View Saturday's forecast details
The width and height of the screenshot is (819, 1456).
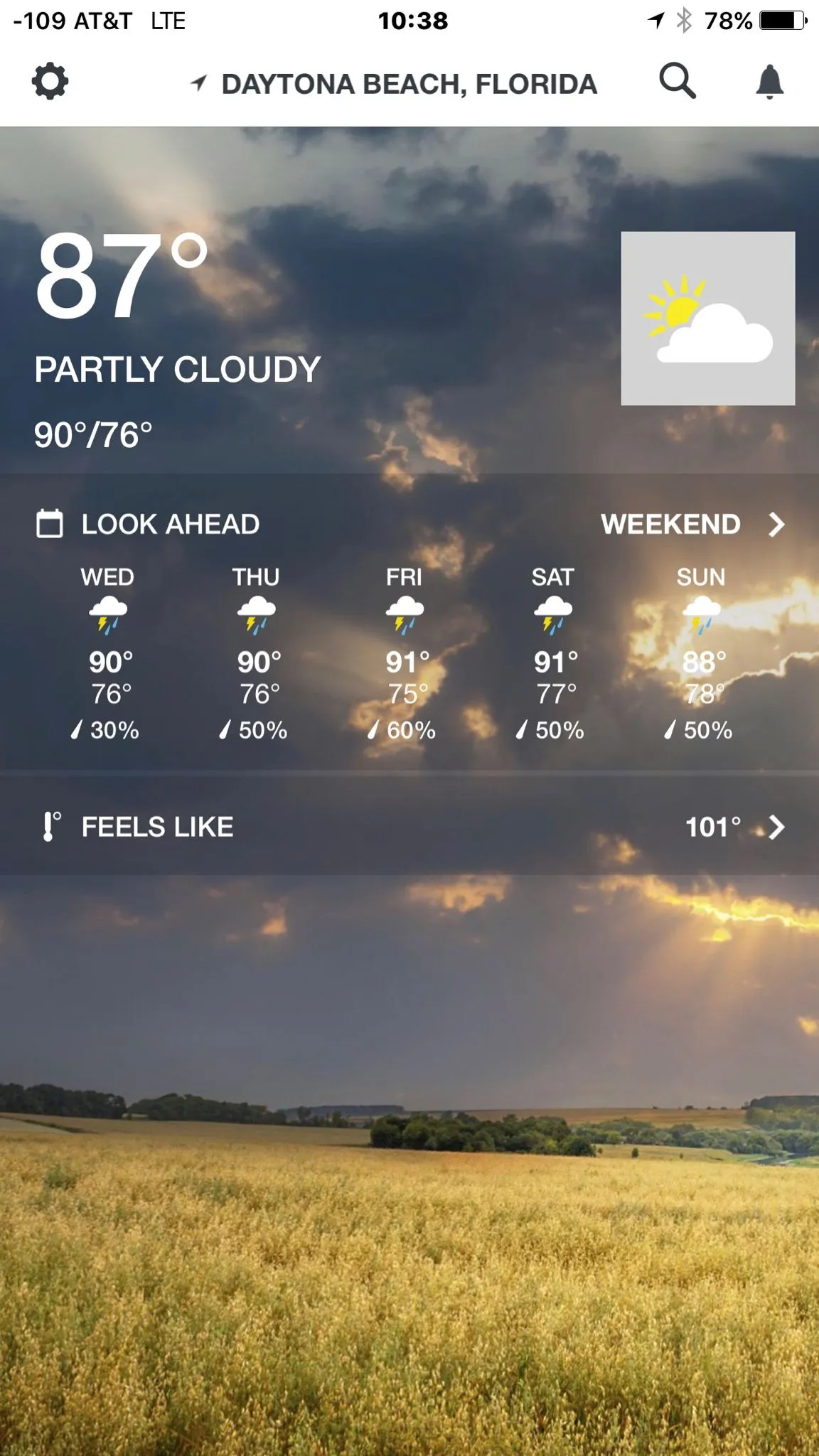coord(553,653)
